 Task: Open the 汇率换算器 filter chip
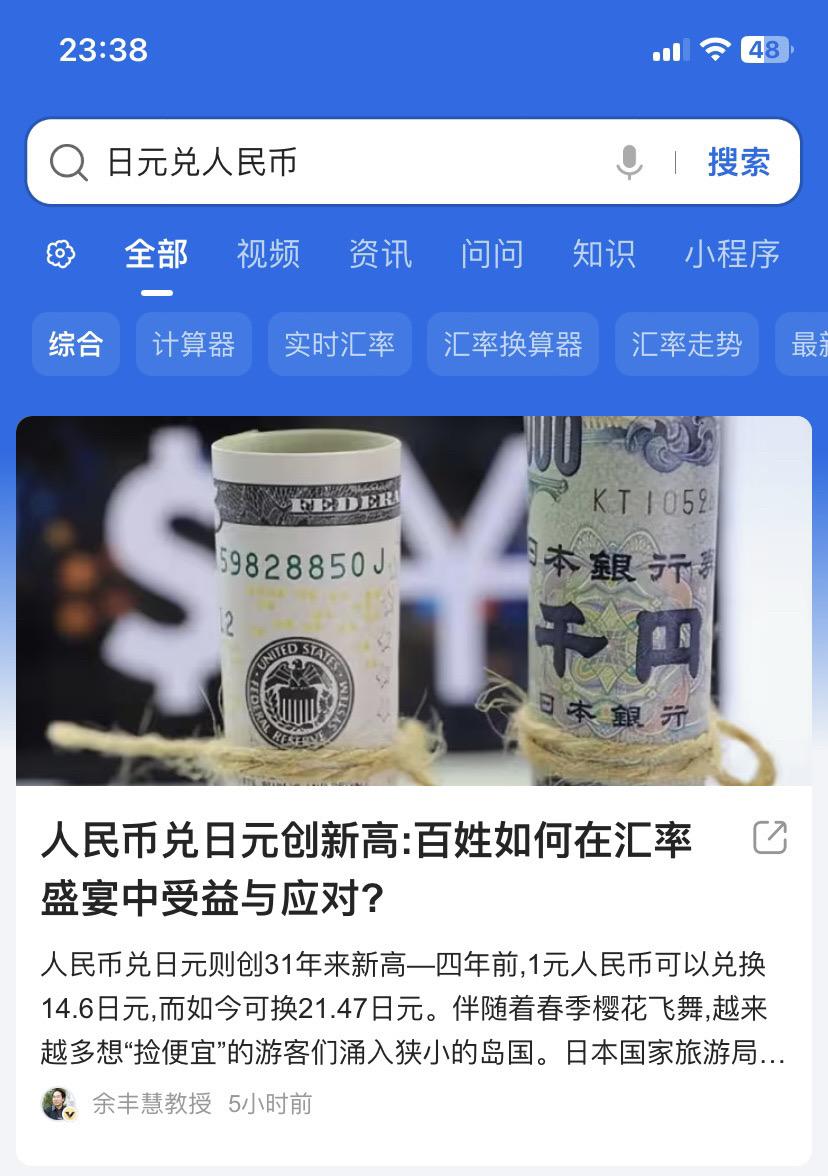click(513, 343)
